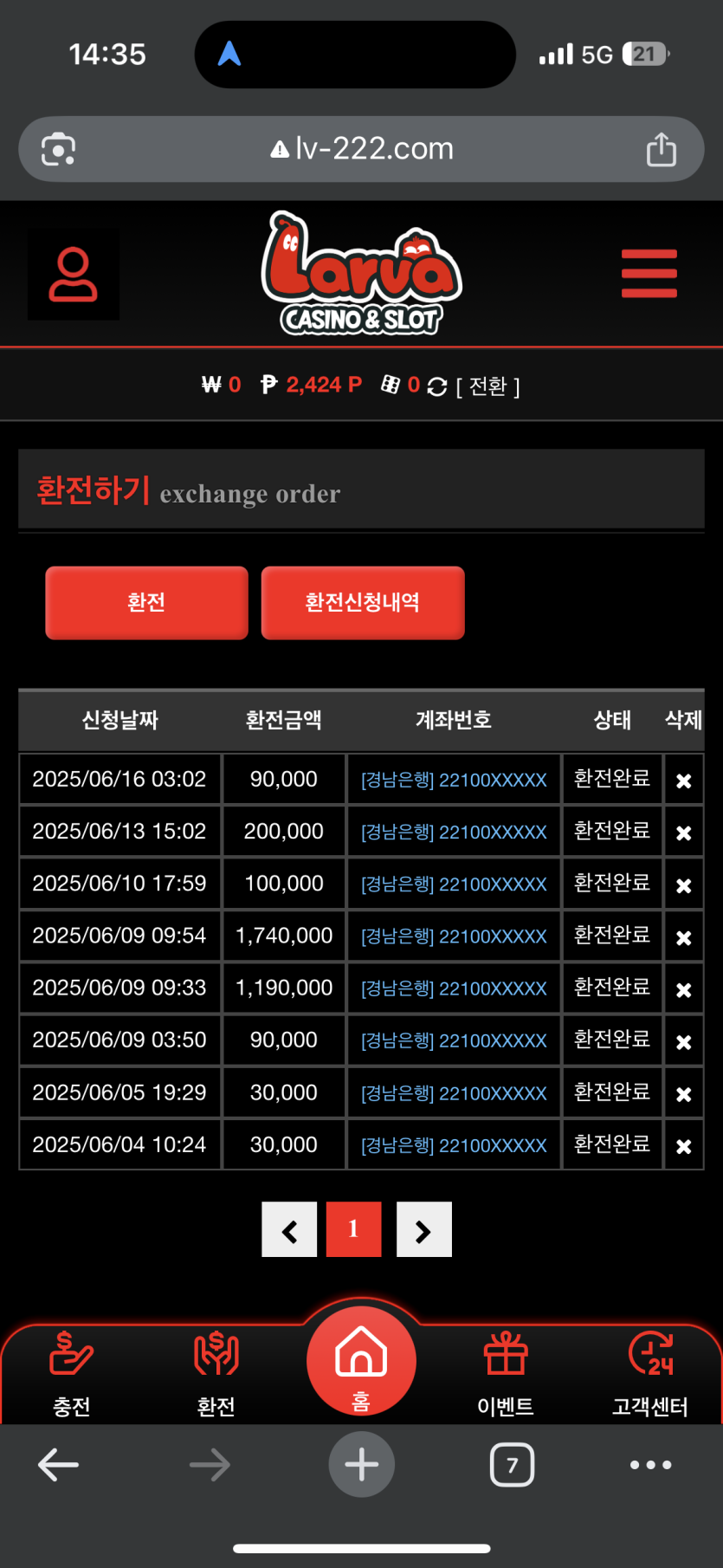Go to the previous page arrow
The width and height of the screenshot is (723, 1568).
click(x=289, y=1229)
